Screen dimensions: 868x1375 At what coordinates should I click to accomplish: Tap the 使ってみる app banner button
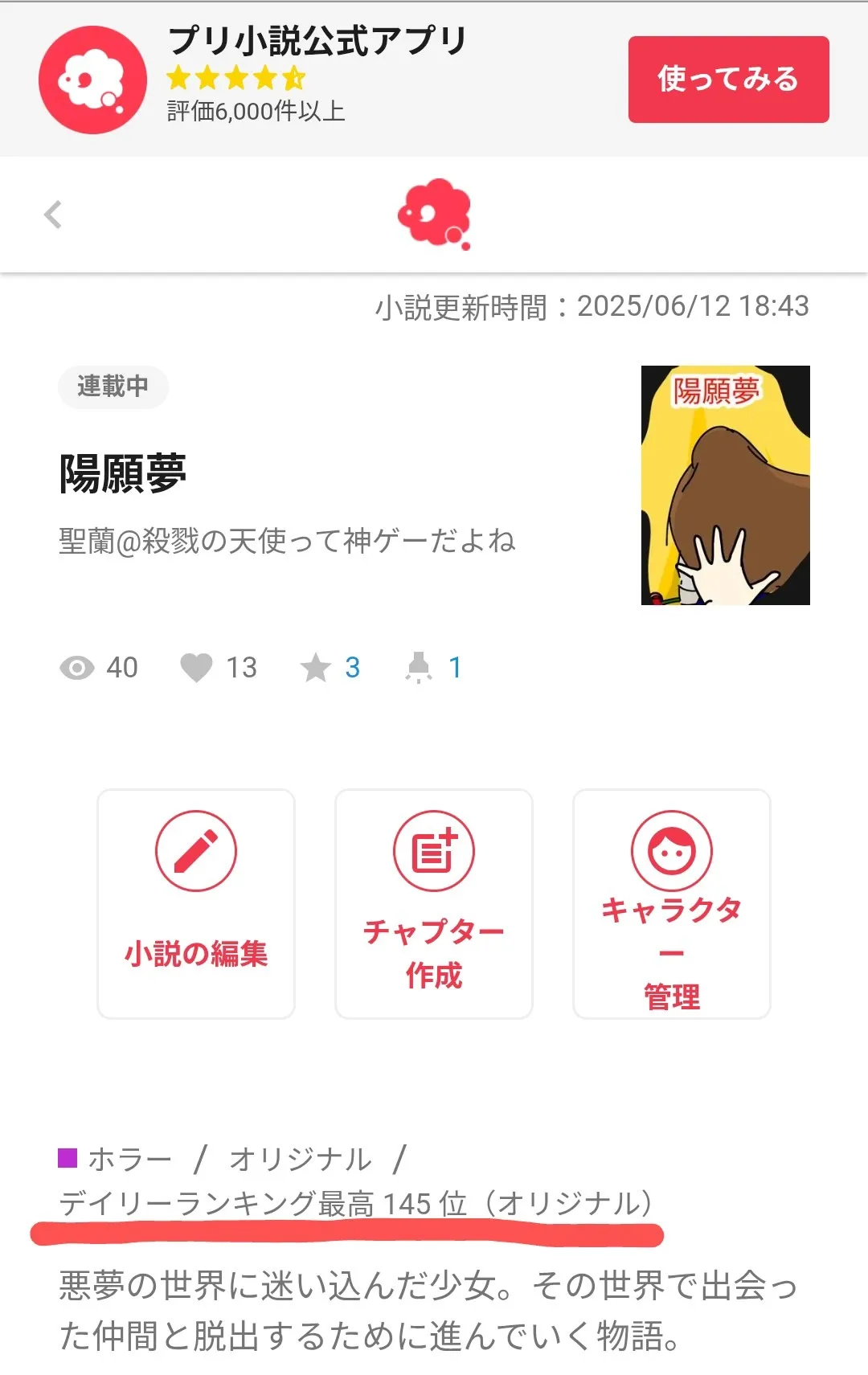pos(728,80)
